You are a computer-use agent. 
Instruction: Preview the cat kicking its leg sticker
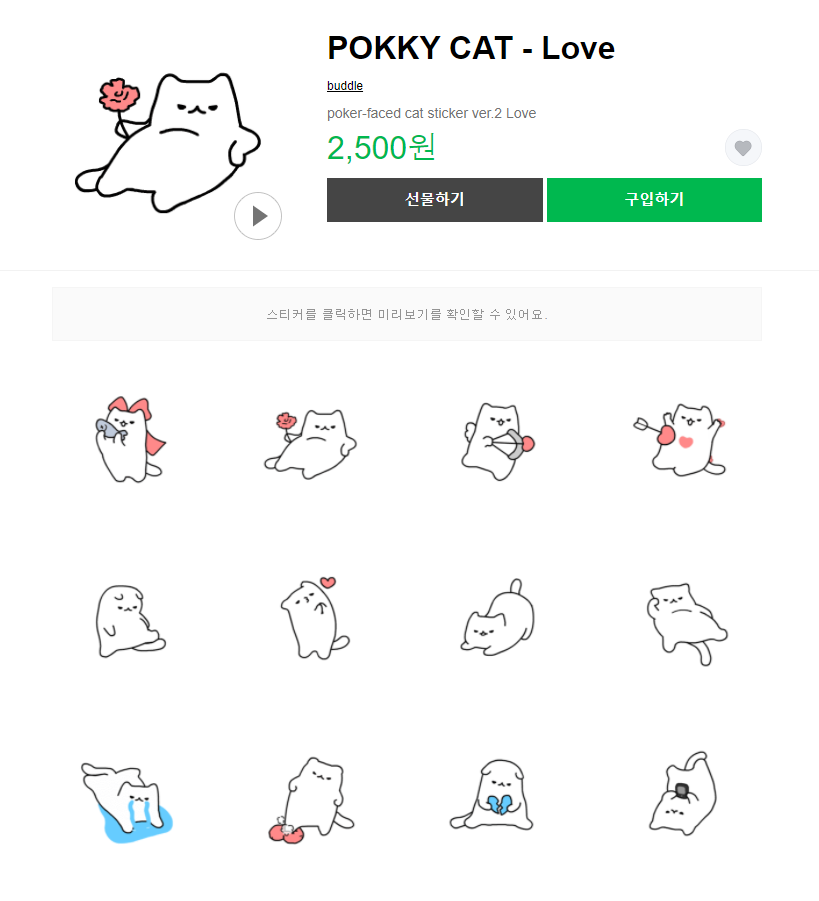(685, 620)
